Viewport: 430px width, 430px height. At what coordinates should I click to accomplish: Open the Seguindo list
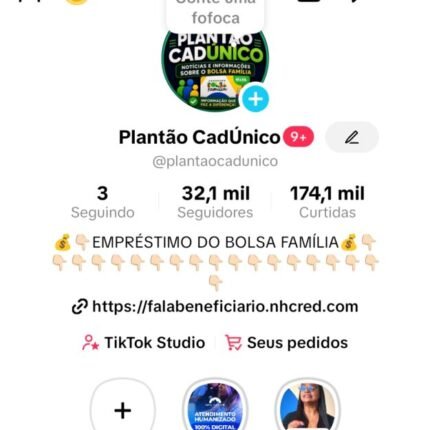pos(103,202)
